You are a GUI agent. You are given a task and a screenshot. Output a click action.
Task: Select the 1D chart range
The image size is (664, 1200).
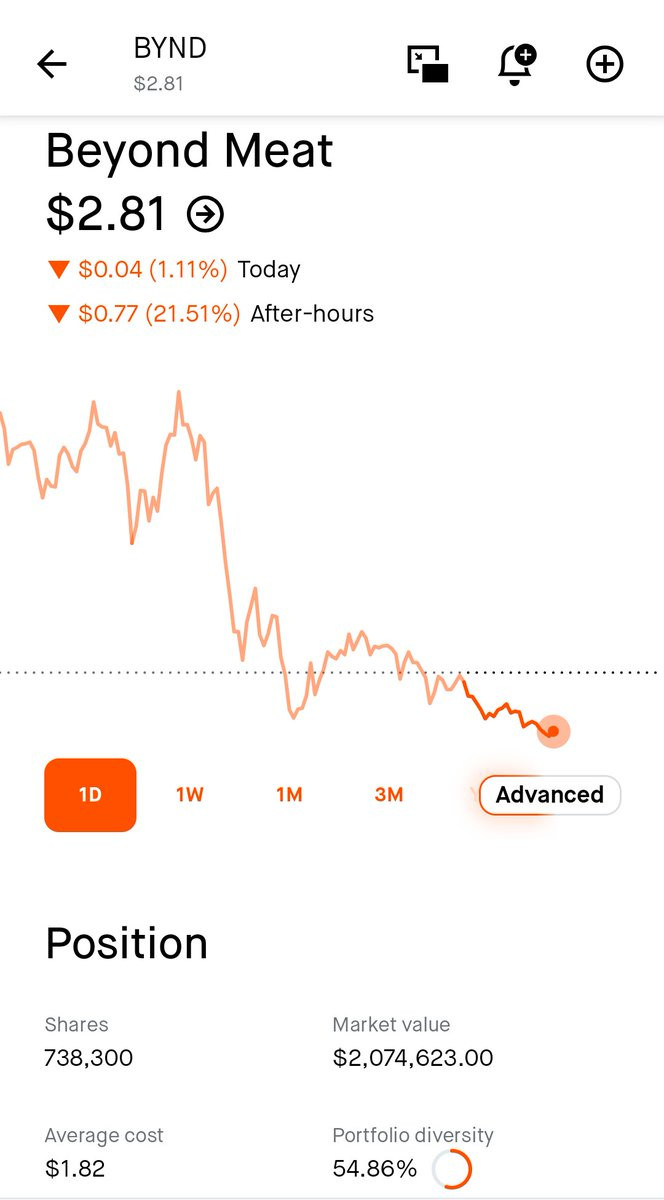coord(90,795)
